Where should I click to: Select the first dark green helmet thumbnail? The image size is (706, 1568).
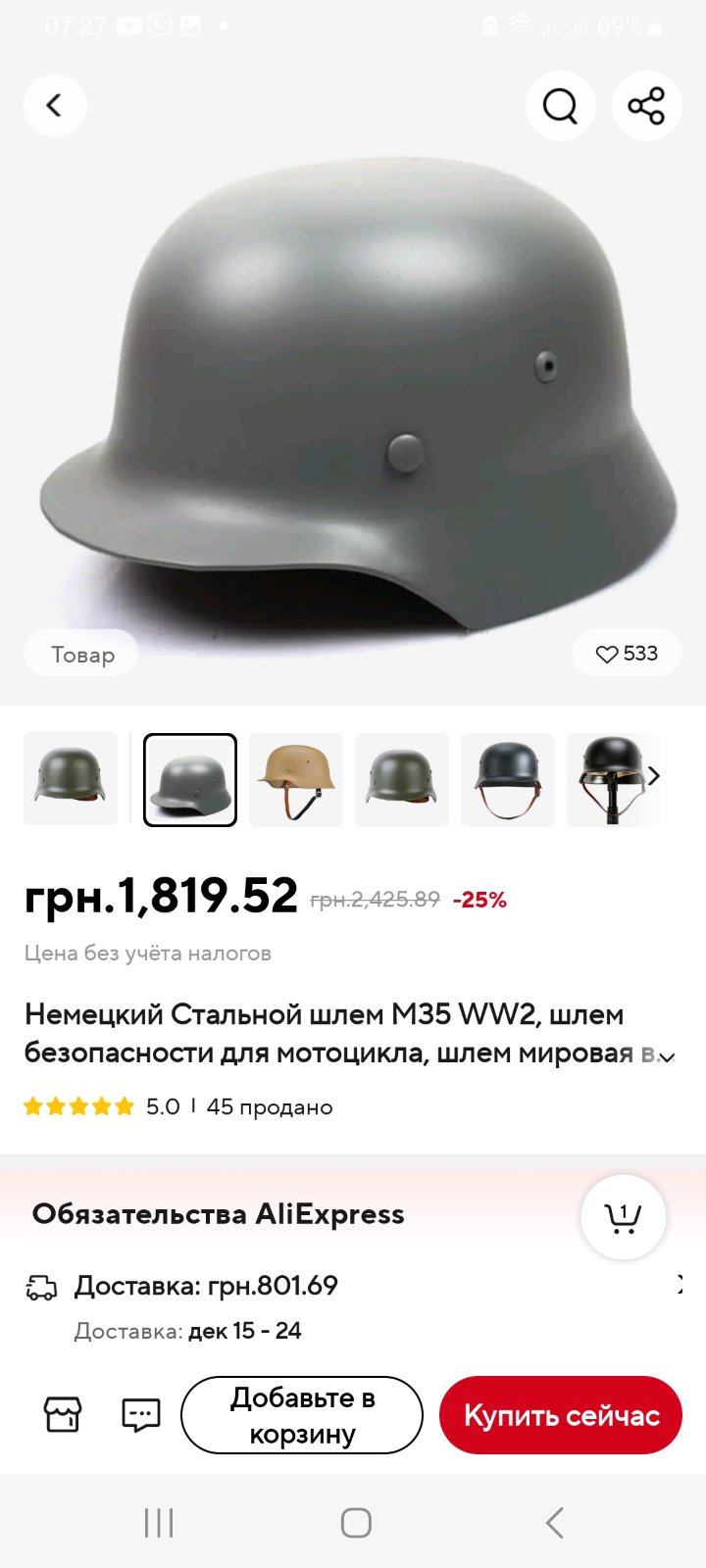tap(71, 779)
